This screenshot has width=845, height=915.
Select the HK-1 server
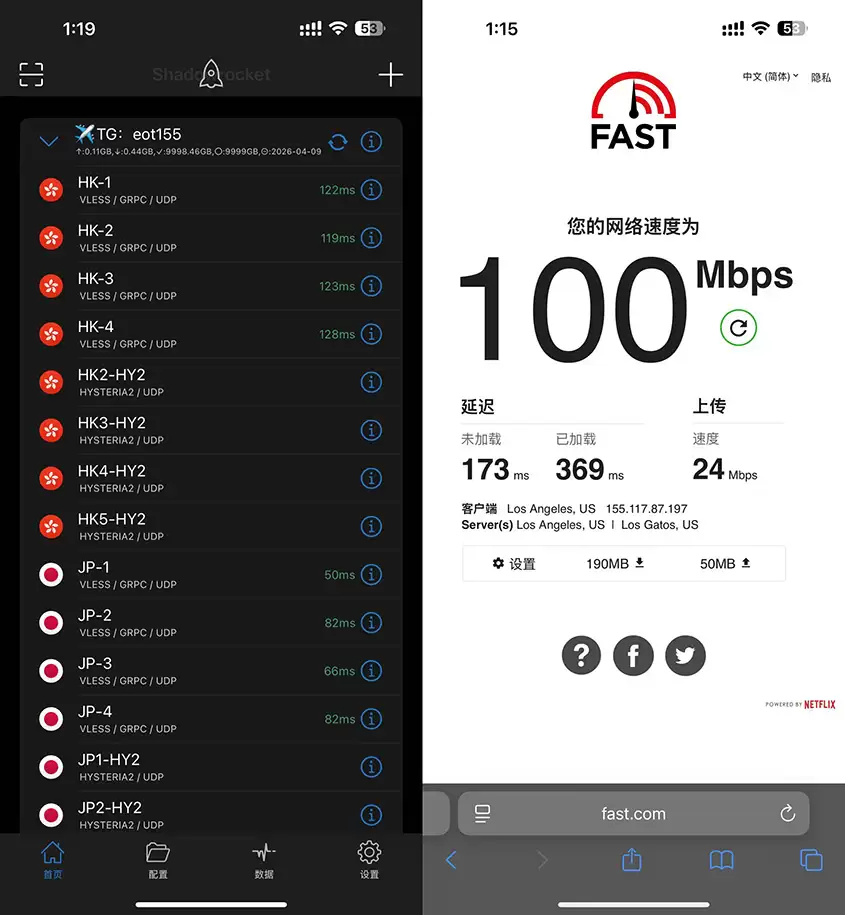[x=200, y=190]
